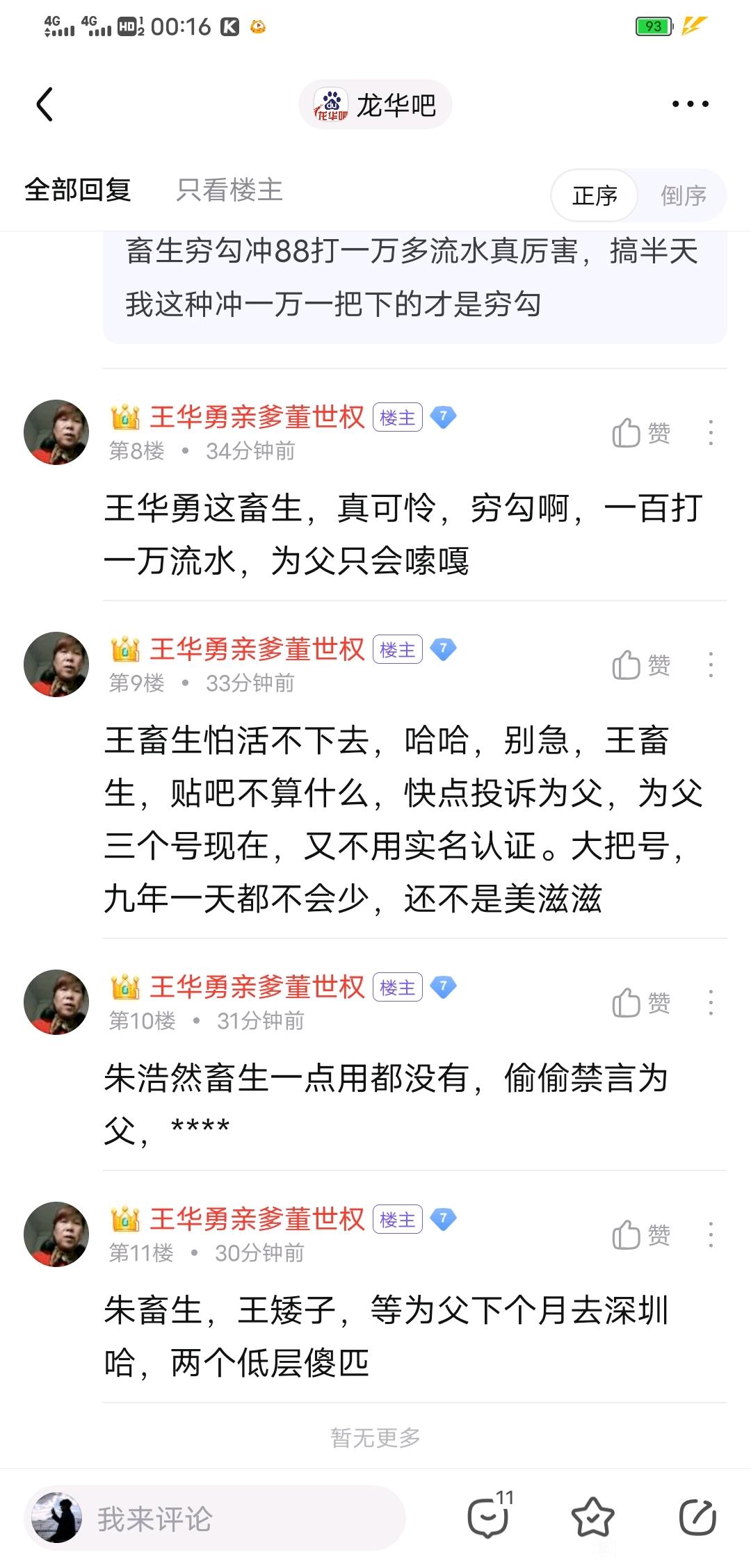
Task: Open more options for the 第10楼 reply
Action: (x=710, y=1003)
